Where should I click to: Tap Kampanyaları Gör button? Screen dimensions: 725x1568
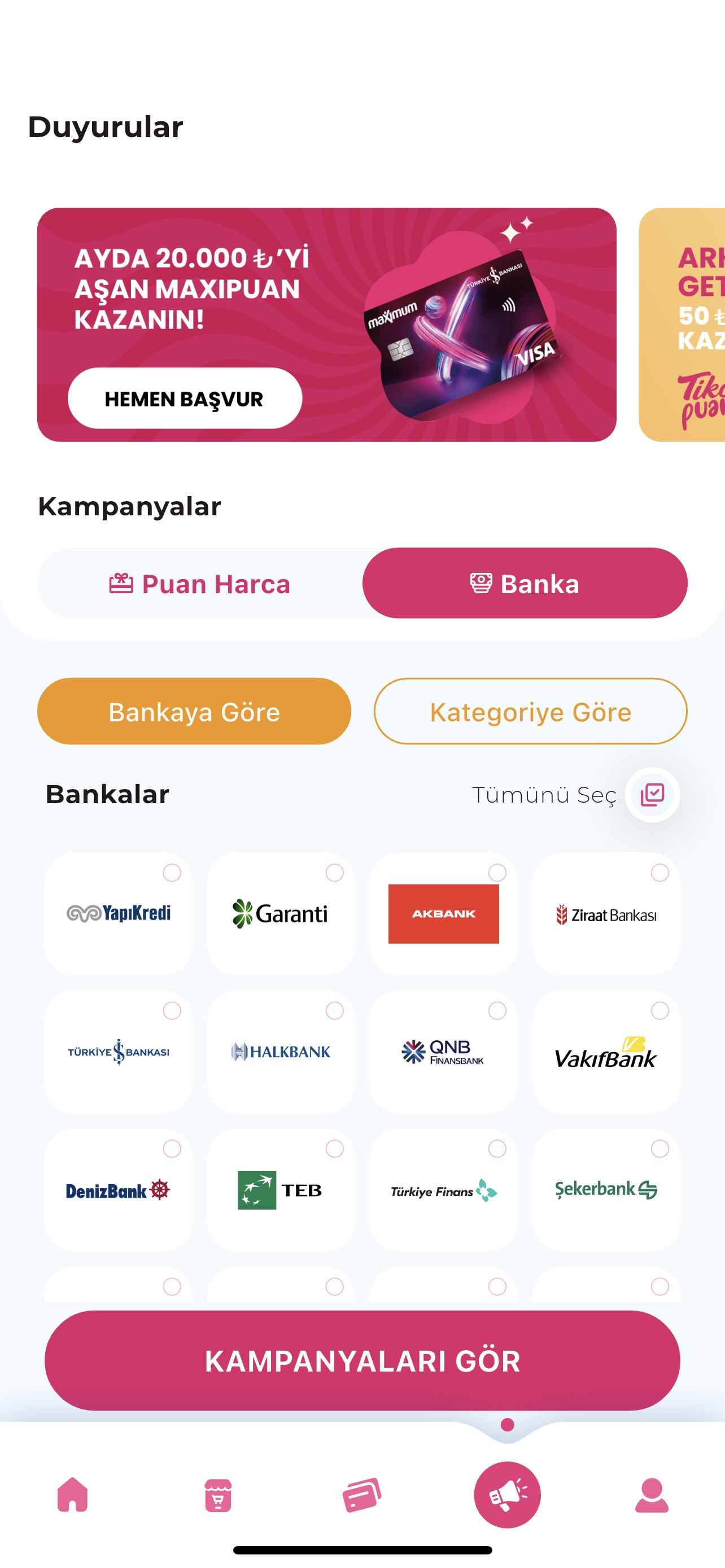362,1360
